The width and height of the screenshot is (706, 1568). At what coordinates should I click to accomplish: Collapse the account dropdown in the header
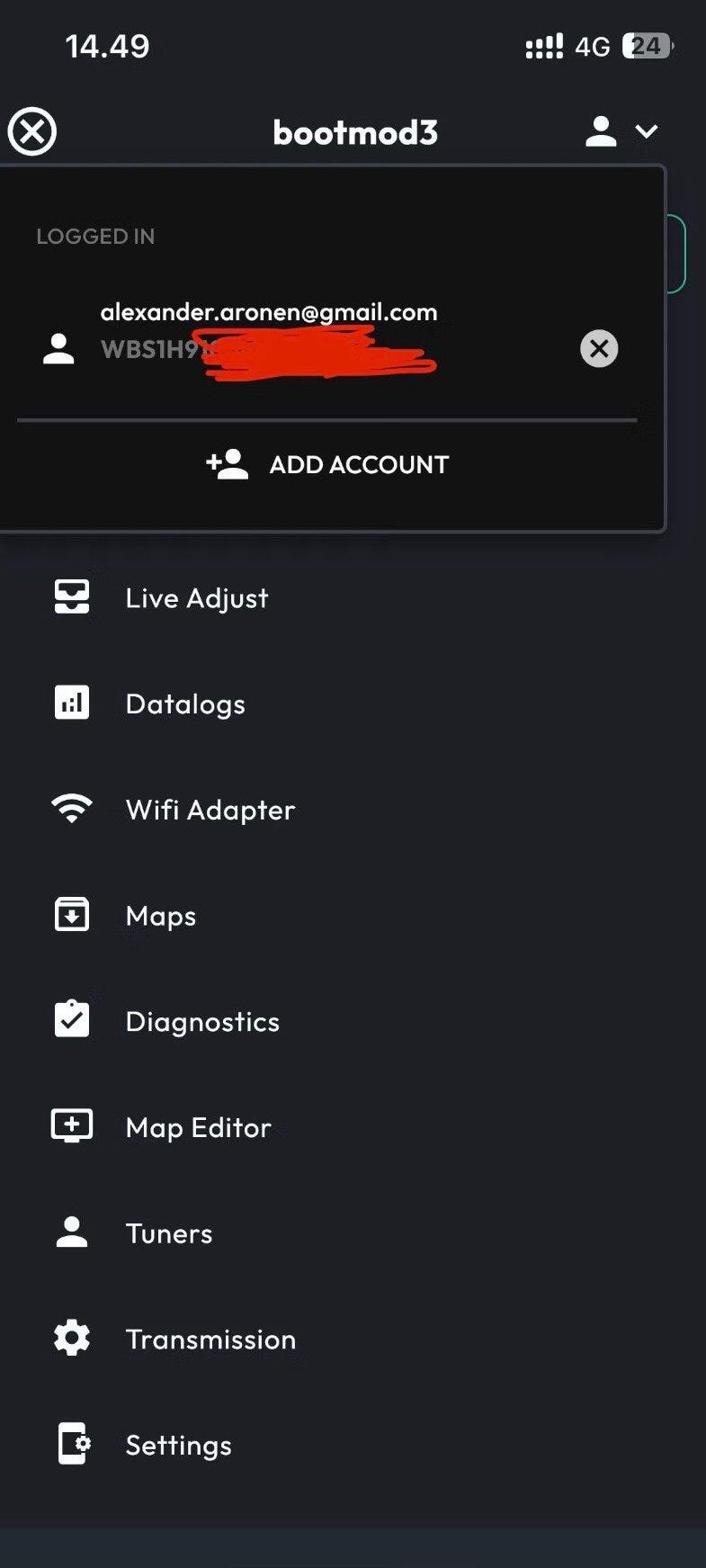(x=621, y=132)
